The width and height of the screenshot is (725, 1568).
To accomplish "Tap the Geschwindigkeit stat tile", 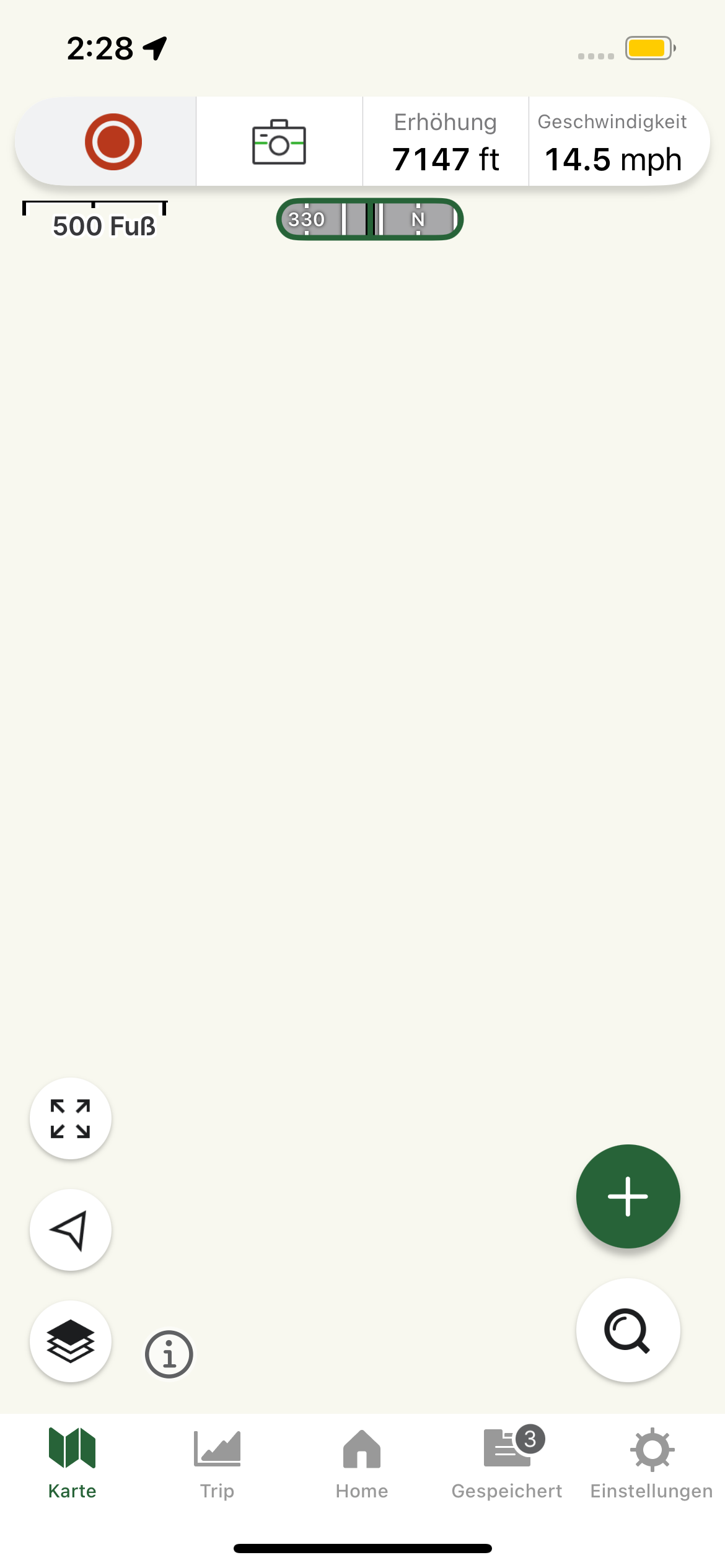I will tap(612, 142).
